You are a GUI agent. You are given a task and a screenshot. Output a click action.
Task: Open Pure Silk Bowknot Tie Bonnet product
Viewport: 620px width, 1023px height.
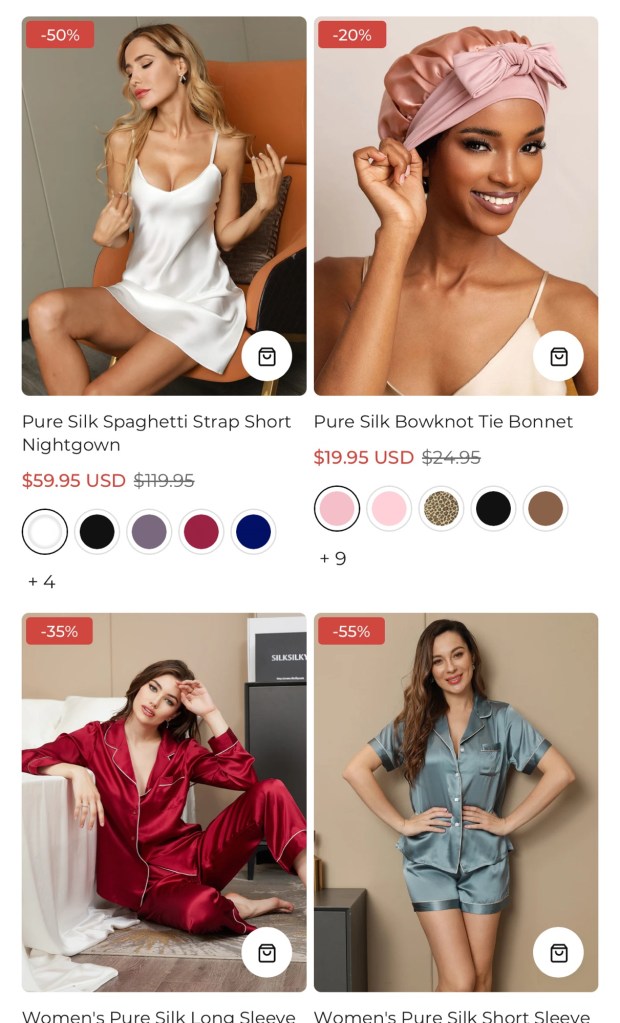click(x=443, y=421)
